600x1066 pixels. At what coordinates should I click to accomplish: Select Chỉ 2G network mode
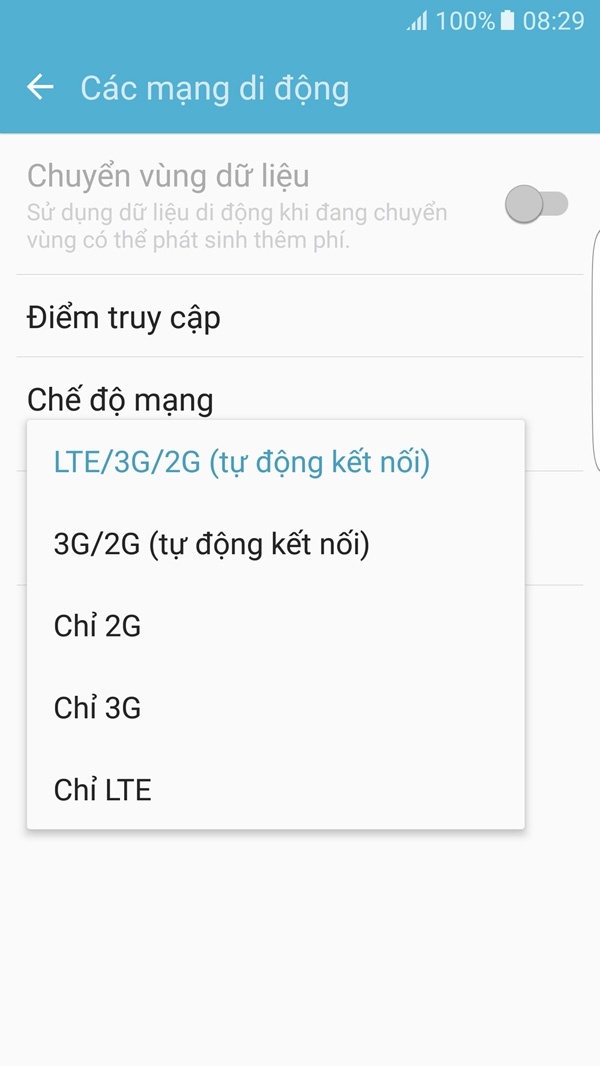click(98, 627)
